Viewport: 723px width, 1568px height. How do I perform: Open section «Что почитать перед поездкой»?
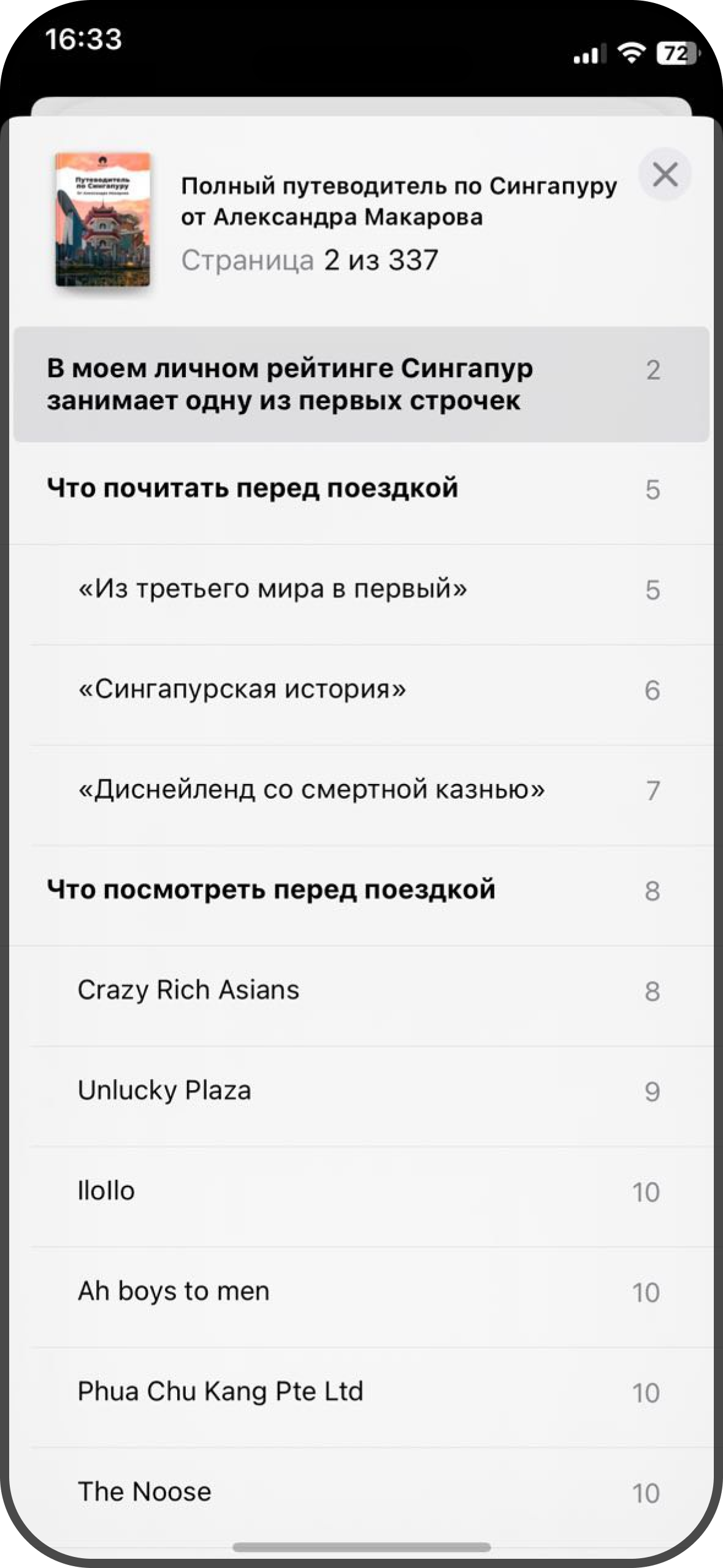(361, 489)
